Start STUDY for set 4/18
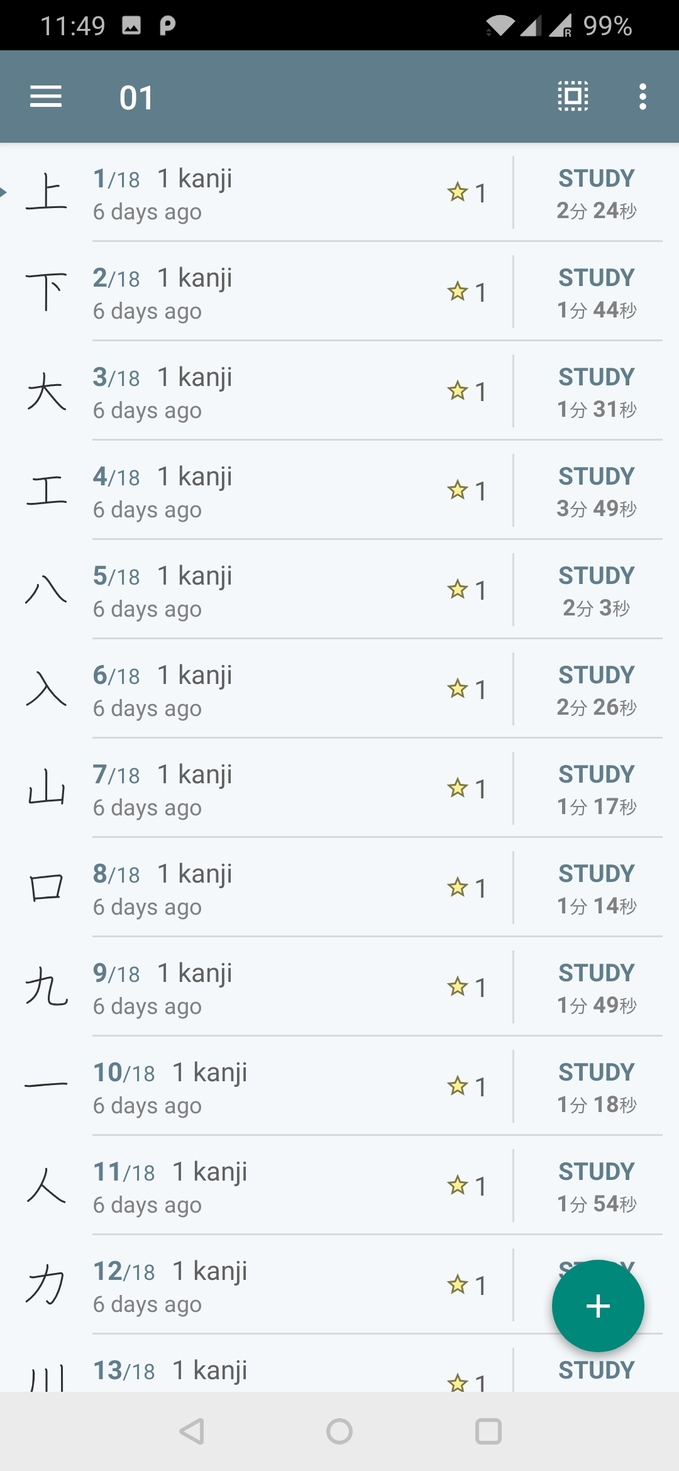Screen dimensions: 679x1471 click(596, 491)
